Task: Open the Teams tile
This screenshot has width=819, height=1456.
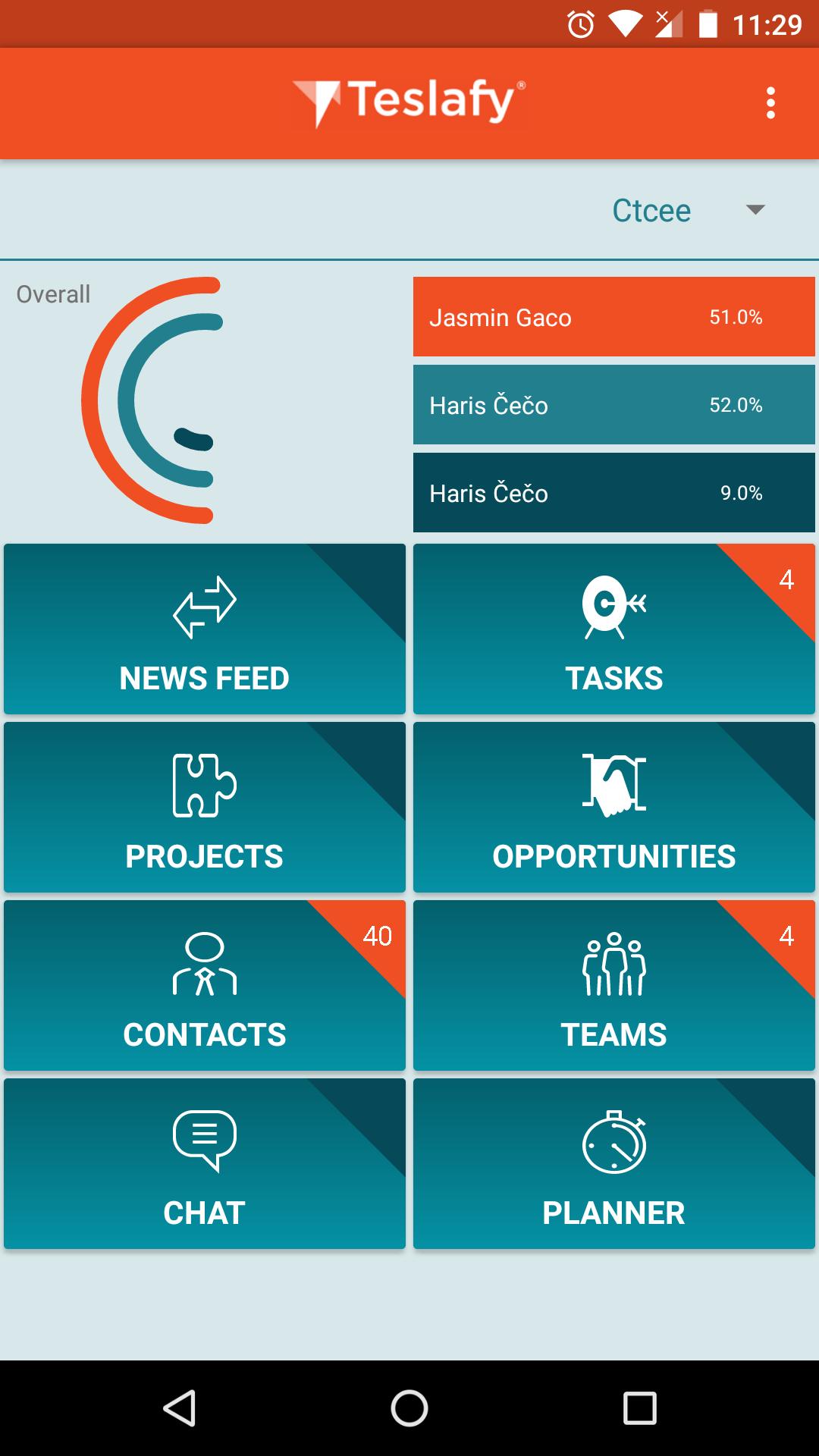Action: (613, 985)
